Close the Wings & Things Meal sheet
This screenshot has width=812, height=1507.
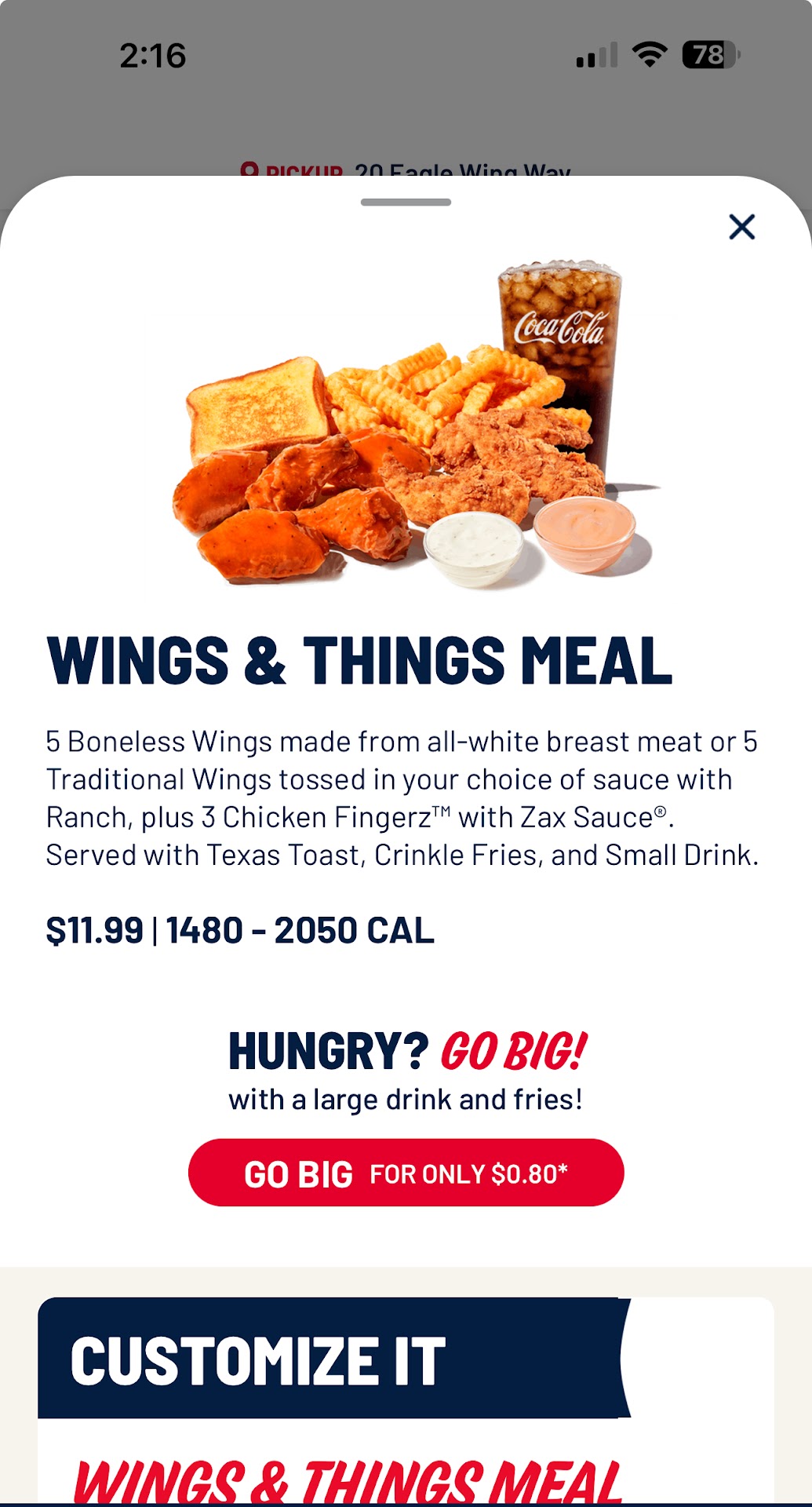[x=741, y=227]
